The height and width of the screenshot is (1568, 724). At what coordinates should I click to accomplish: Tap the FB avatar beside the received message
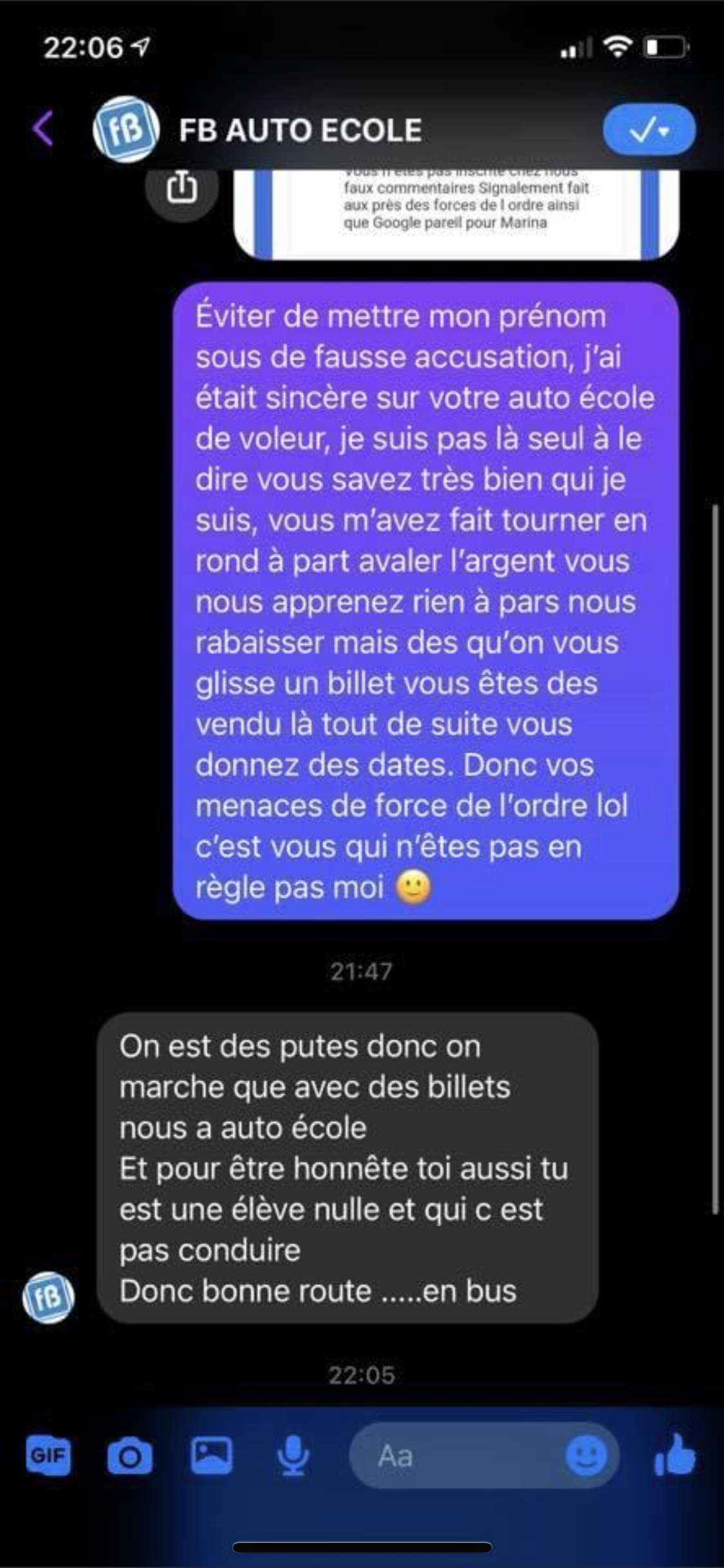coord(48,1297)
